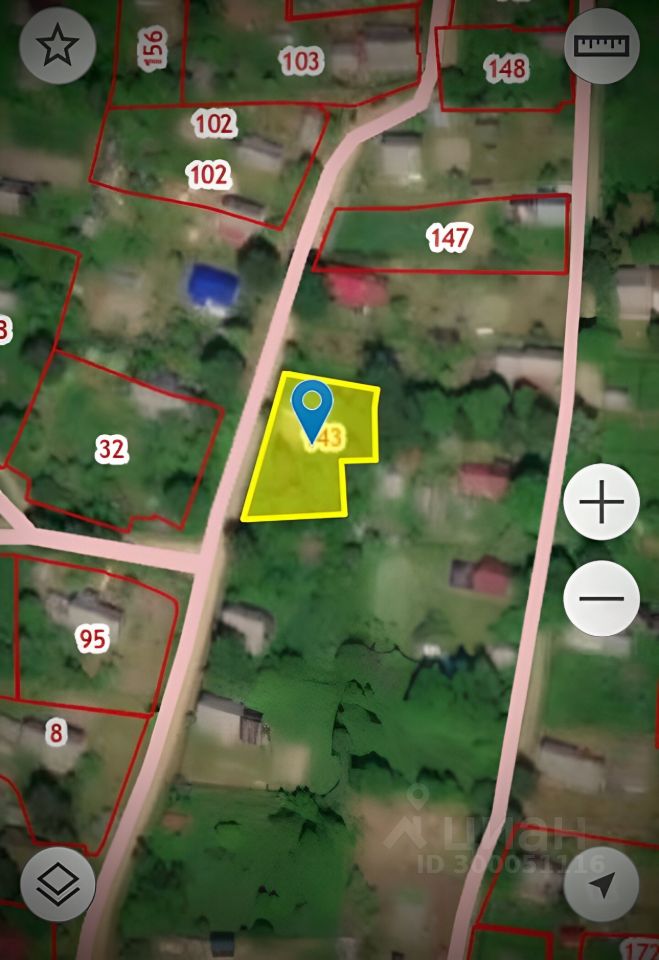659x960 pixels.
Task: Center the map on my location
Action: tap(601, 884)
